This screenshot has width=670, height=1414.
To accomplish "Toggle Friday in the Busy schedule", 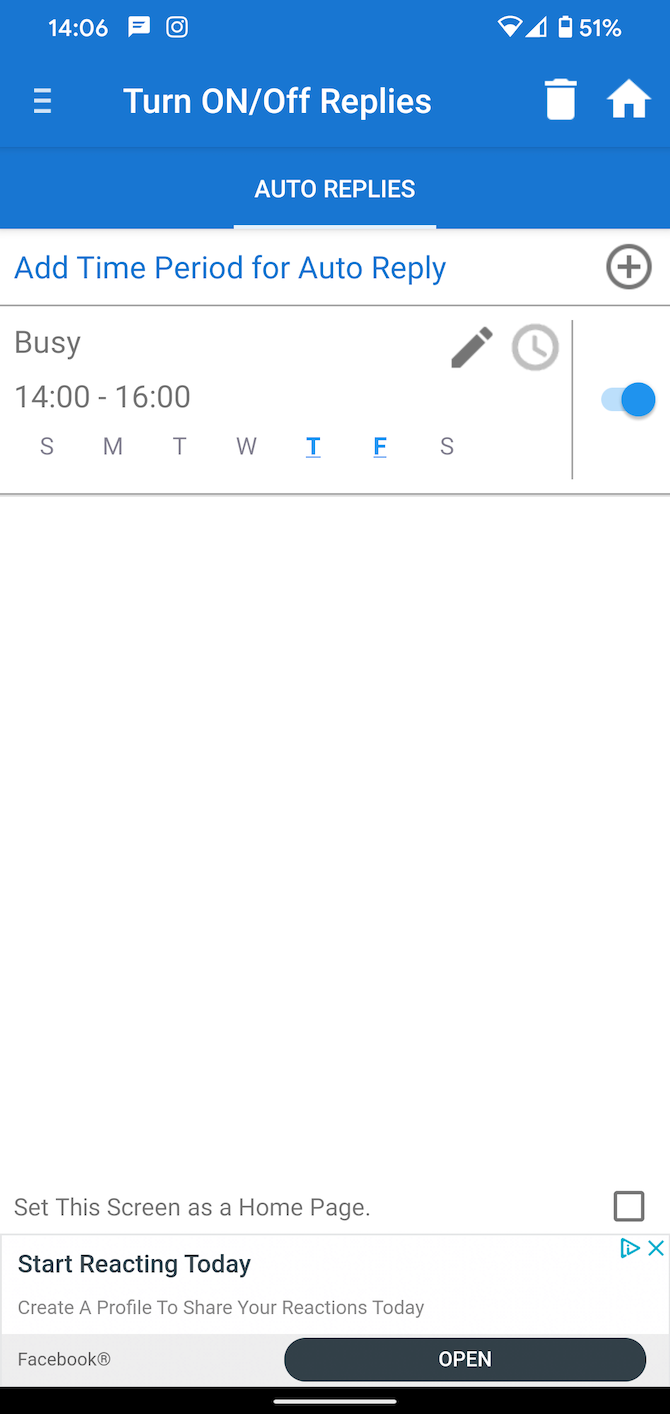I will tap(380, 447).
